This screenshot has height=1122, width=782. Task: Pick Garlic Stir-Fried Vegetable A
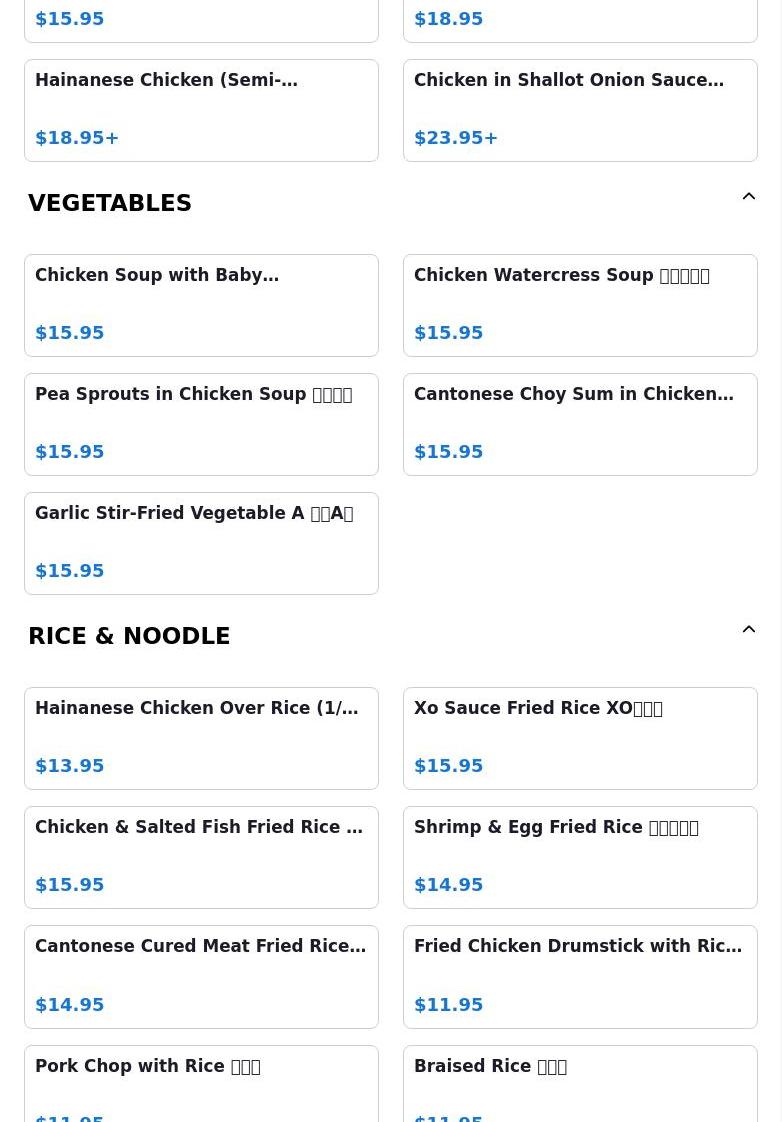coord(201,543)
